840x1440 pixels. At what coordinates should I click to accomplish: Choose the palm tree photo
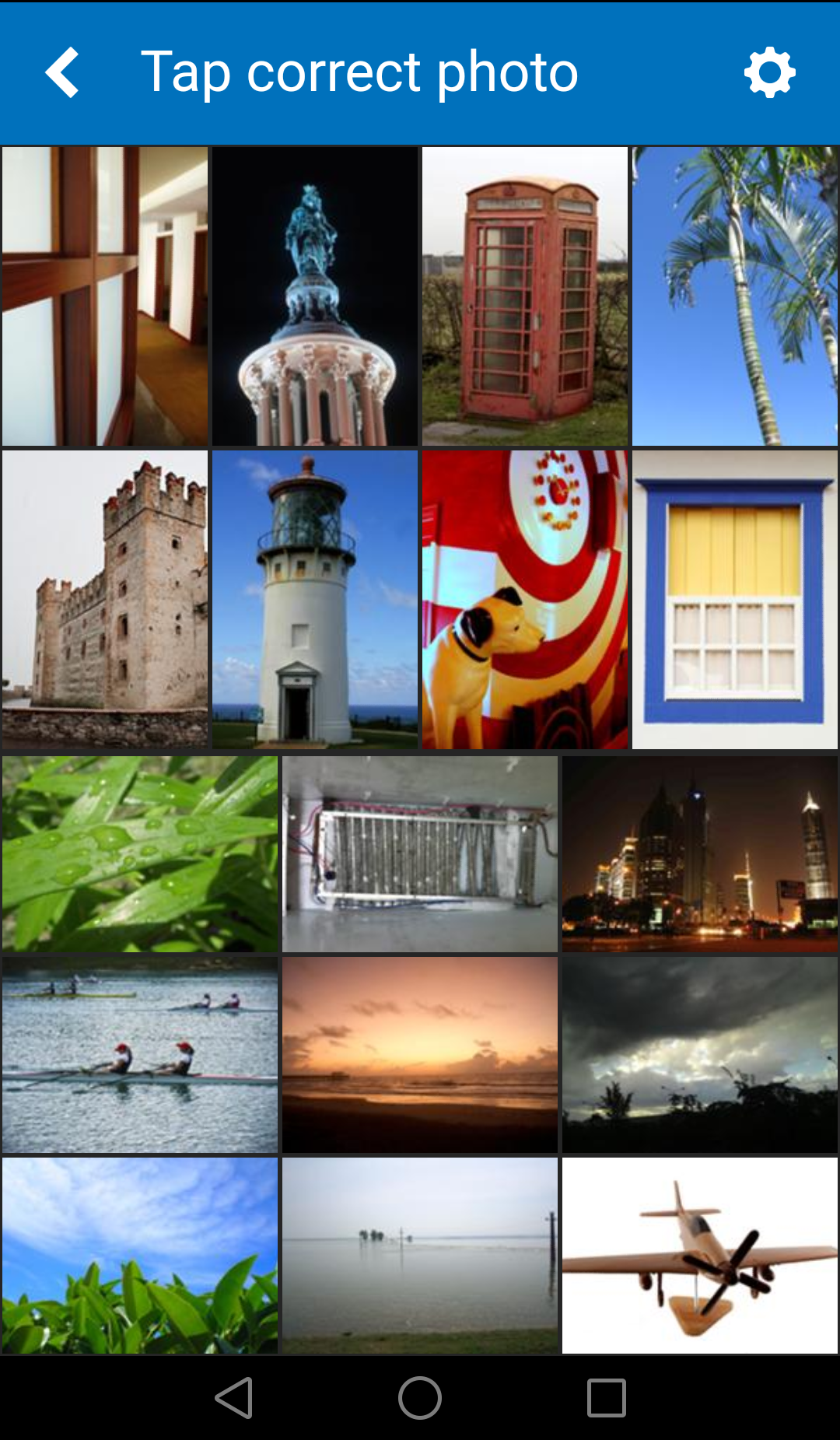tap(735, 296)
